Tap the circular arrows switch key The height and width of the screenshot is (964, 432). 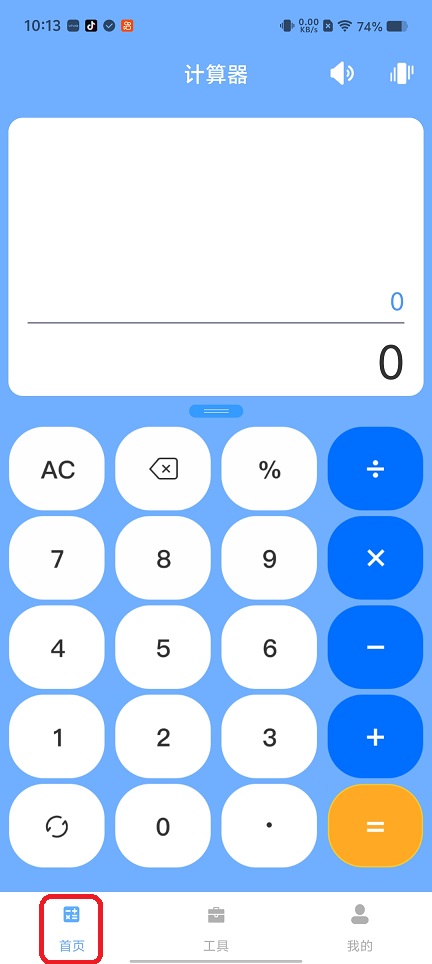[57, 826]
